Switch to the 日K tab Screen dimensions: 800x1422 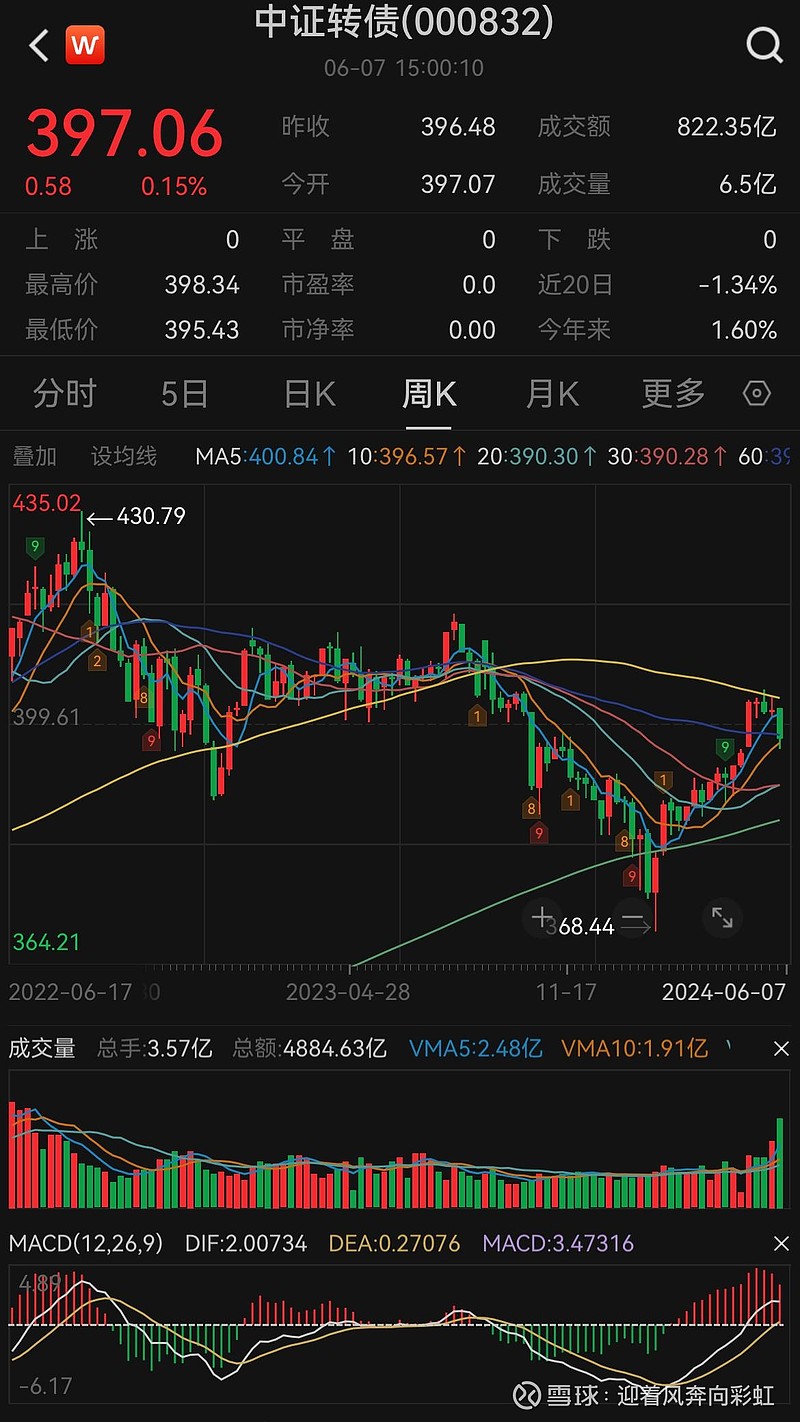coord(307,394)
